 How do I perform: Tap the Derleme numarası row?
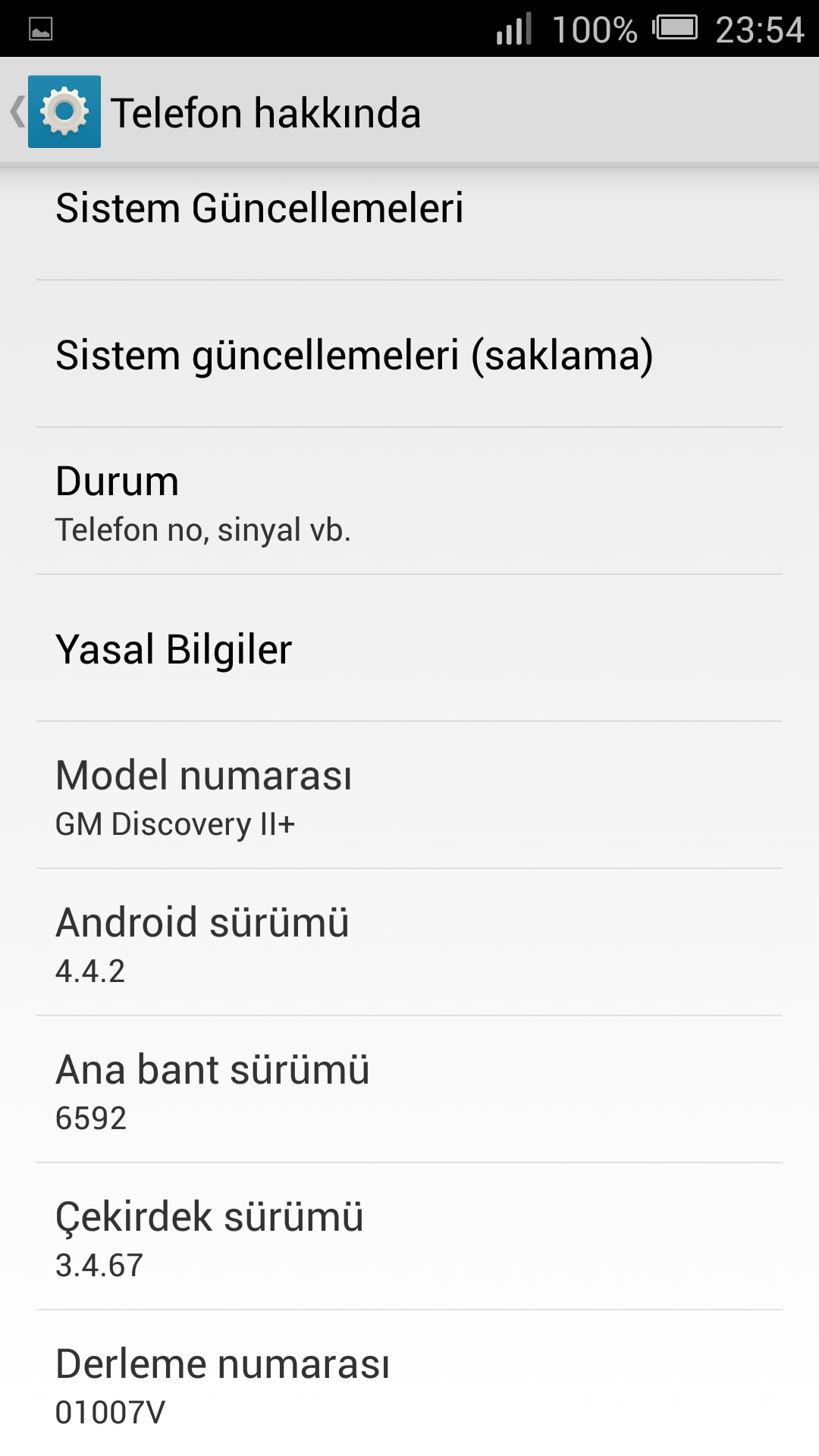pos(409,1385)
